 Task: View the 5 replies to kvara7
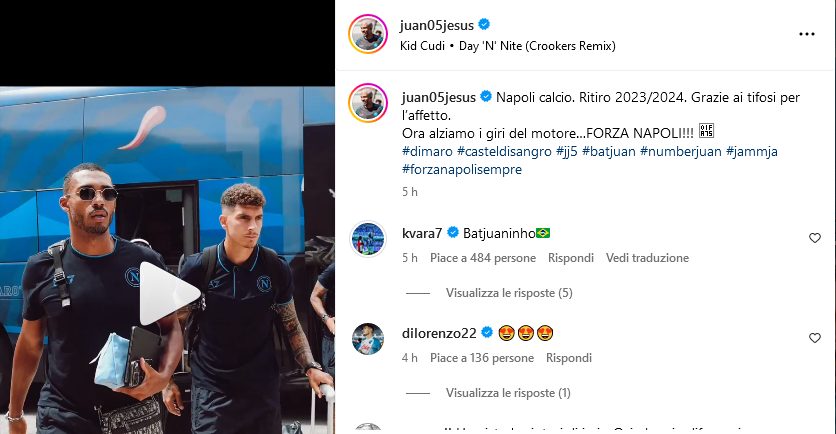pos(509,293)
